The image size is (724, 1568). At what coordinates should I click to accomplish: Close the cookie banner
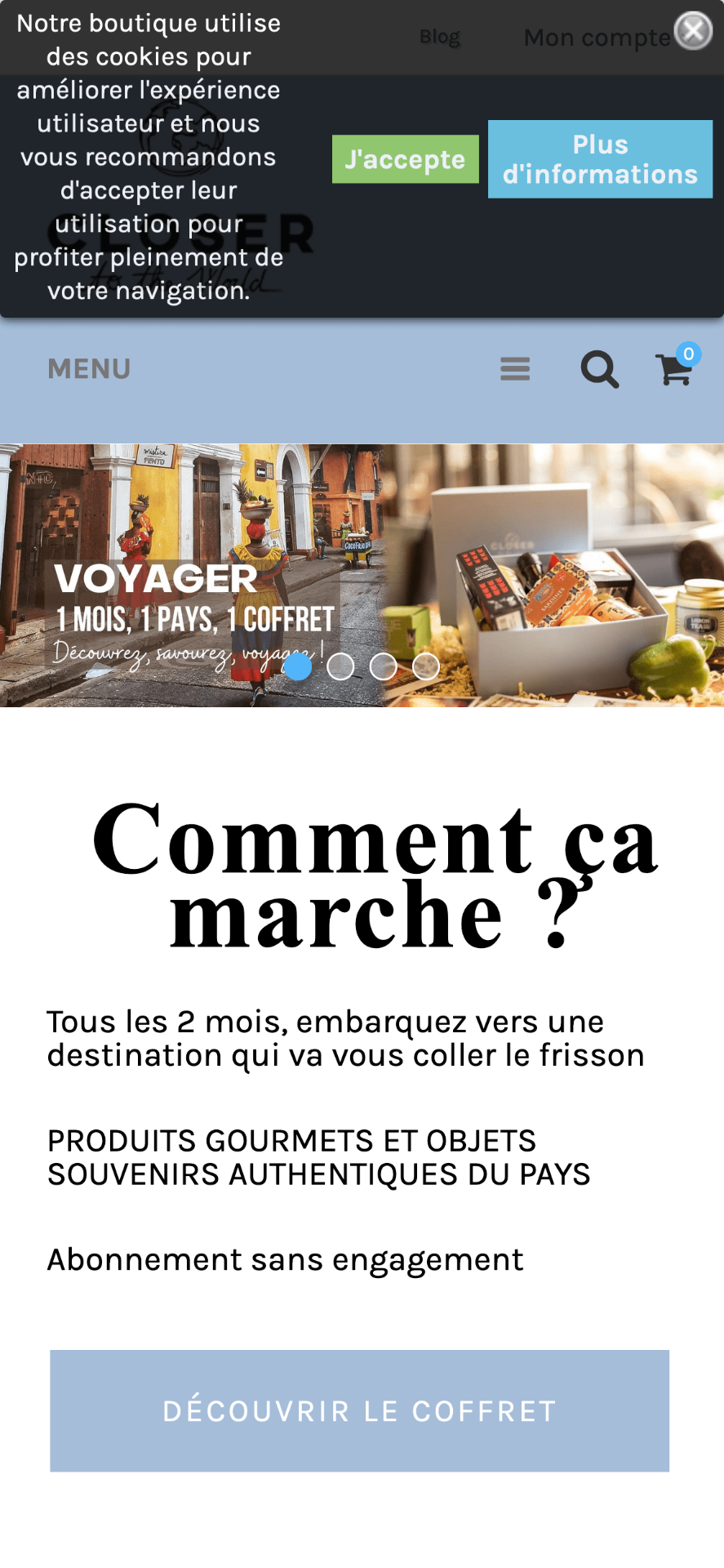[694, 31]
